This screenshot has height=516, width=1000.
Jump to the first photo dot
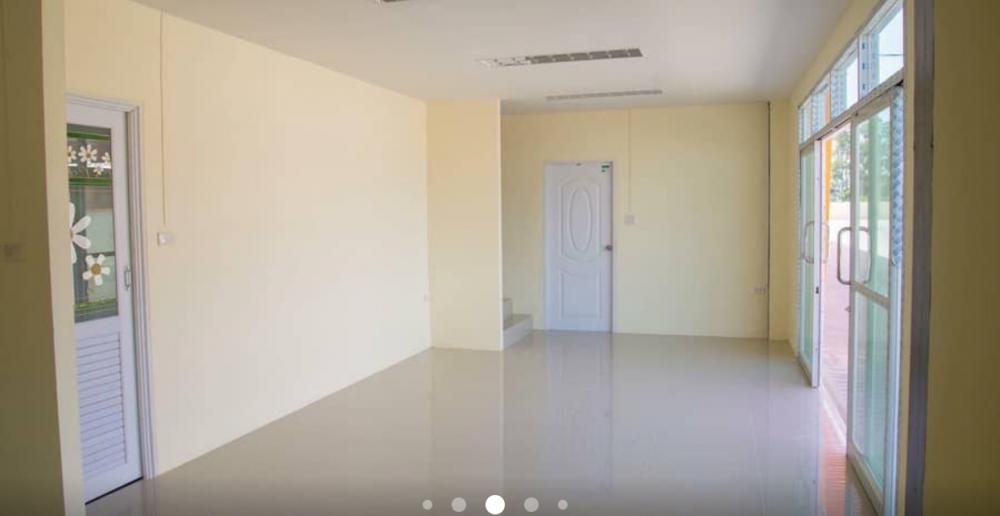pos(427,505)
